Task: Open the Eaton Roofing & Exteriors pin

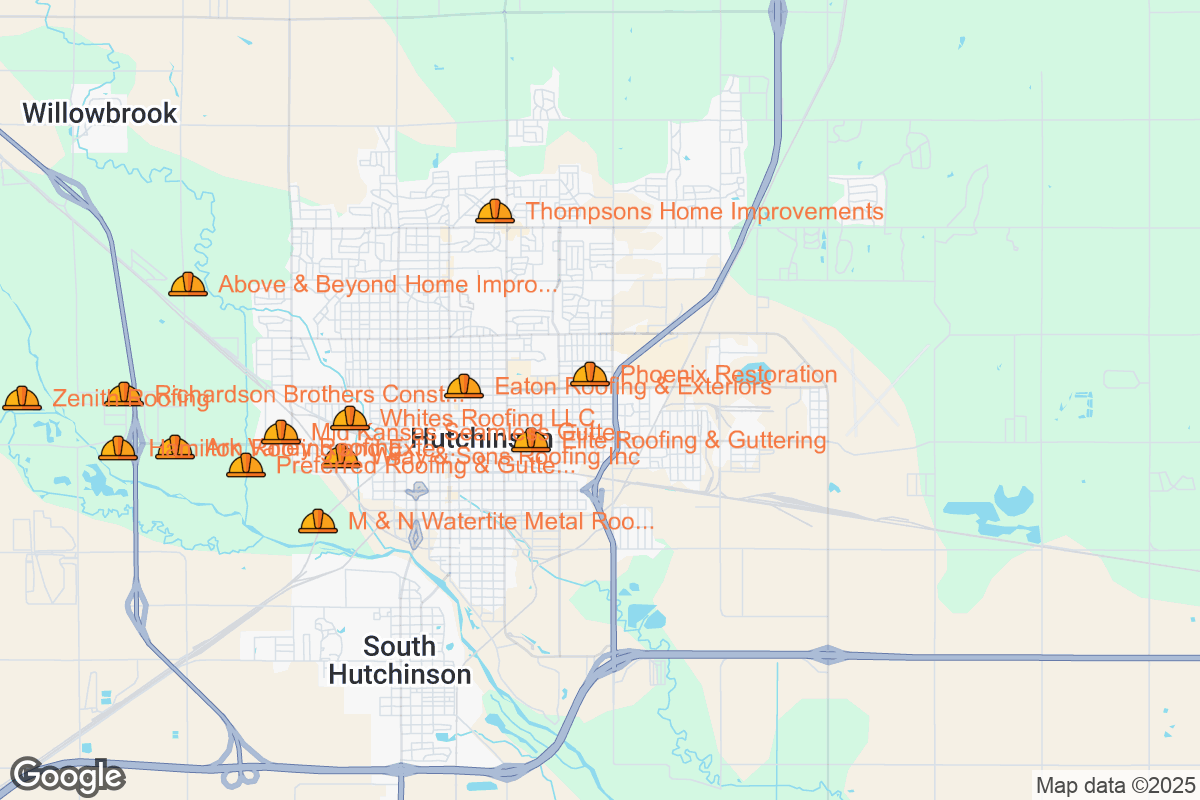Action: coord(464,387)
